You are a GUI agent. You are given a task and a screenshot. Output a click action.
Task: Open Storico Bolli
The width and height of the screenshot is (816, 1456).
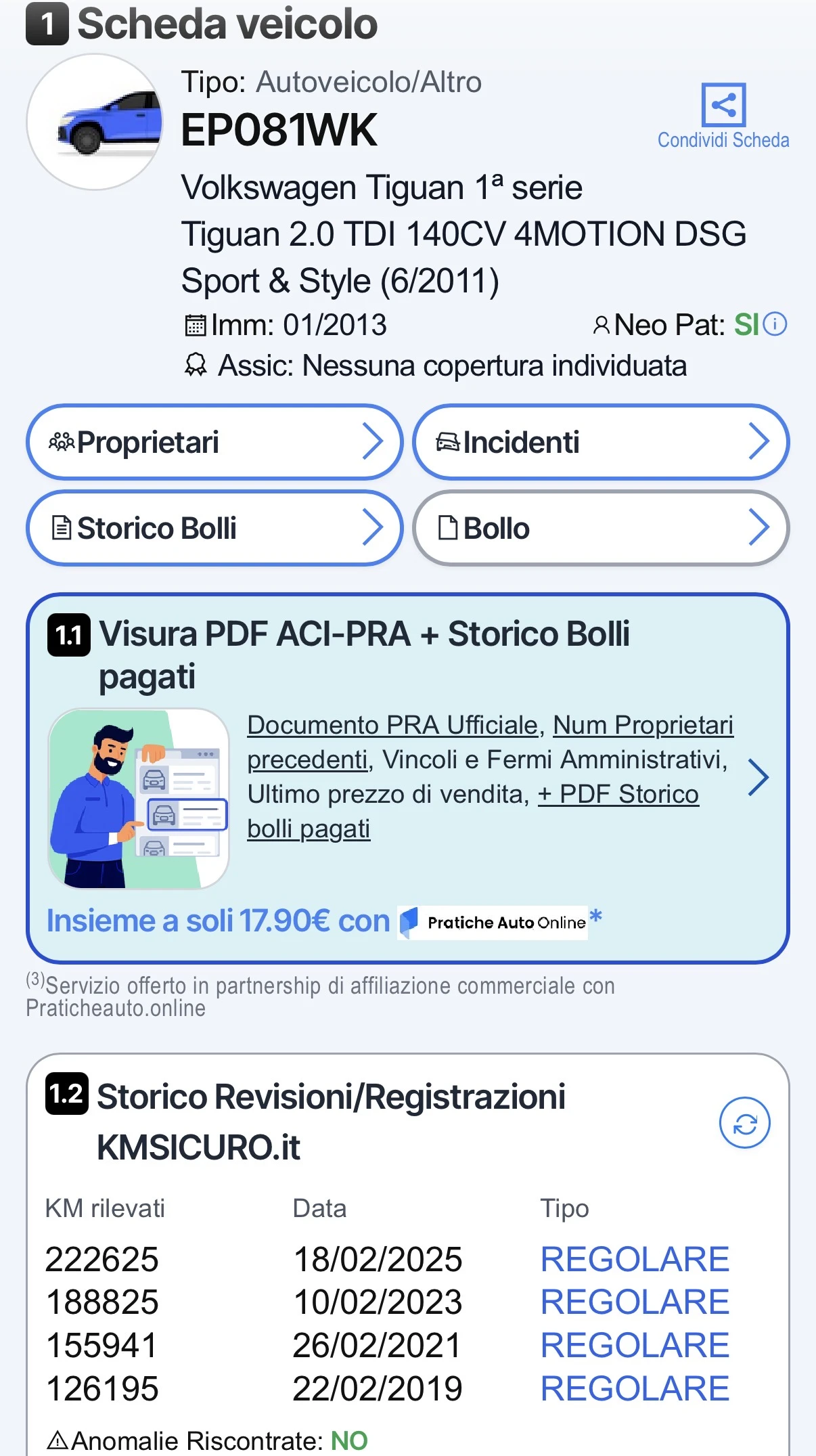214,528
